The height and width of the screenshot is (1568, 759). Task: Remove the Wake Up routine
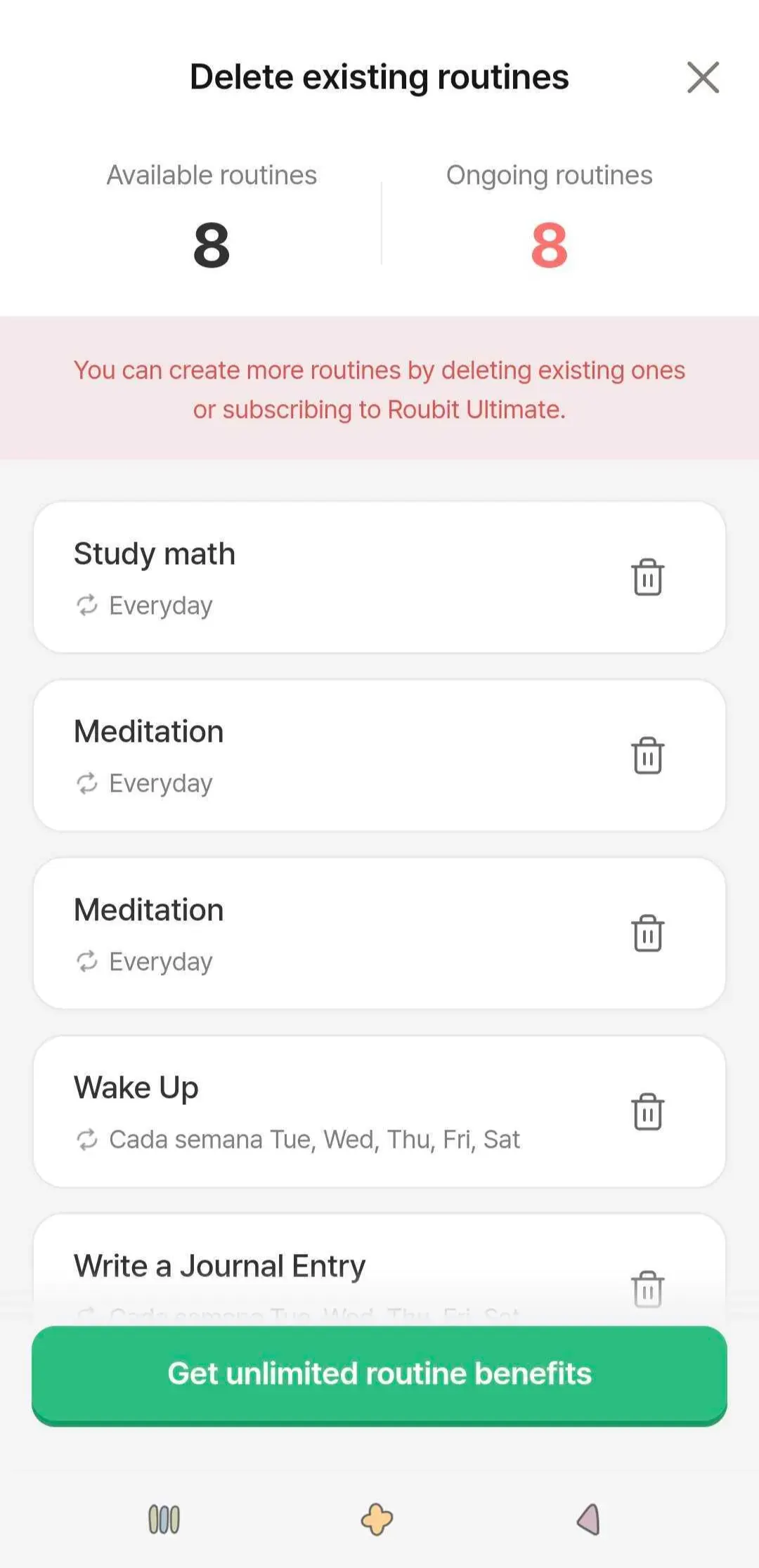647,1111
